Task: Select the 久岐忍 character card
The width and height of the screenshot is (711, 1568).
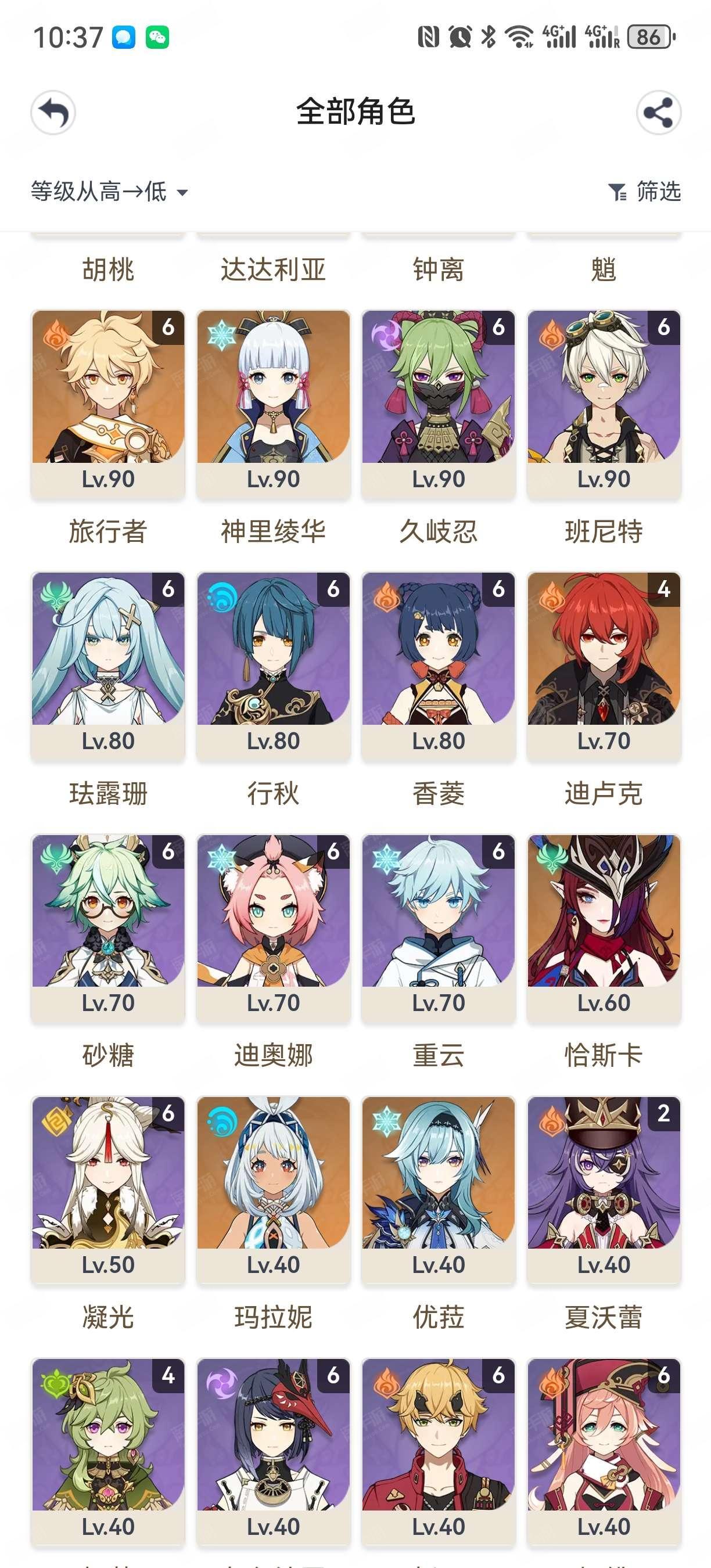Action: [x=439, y=402]
